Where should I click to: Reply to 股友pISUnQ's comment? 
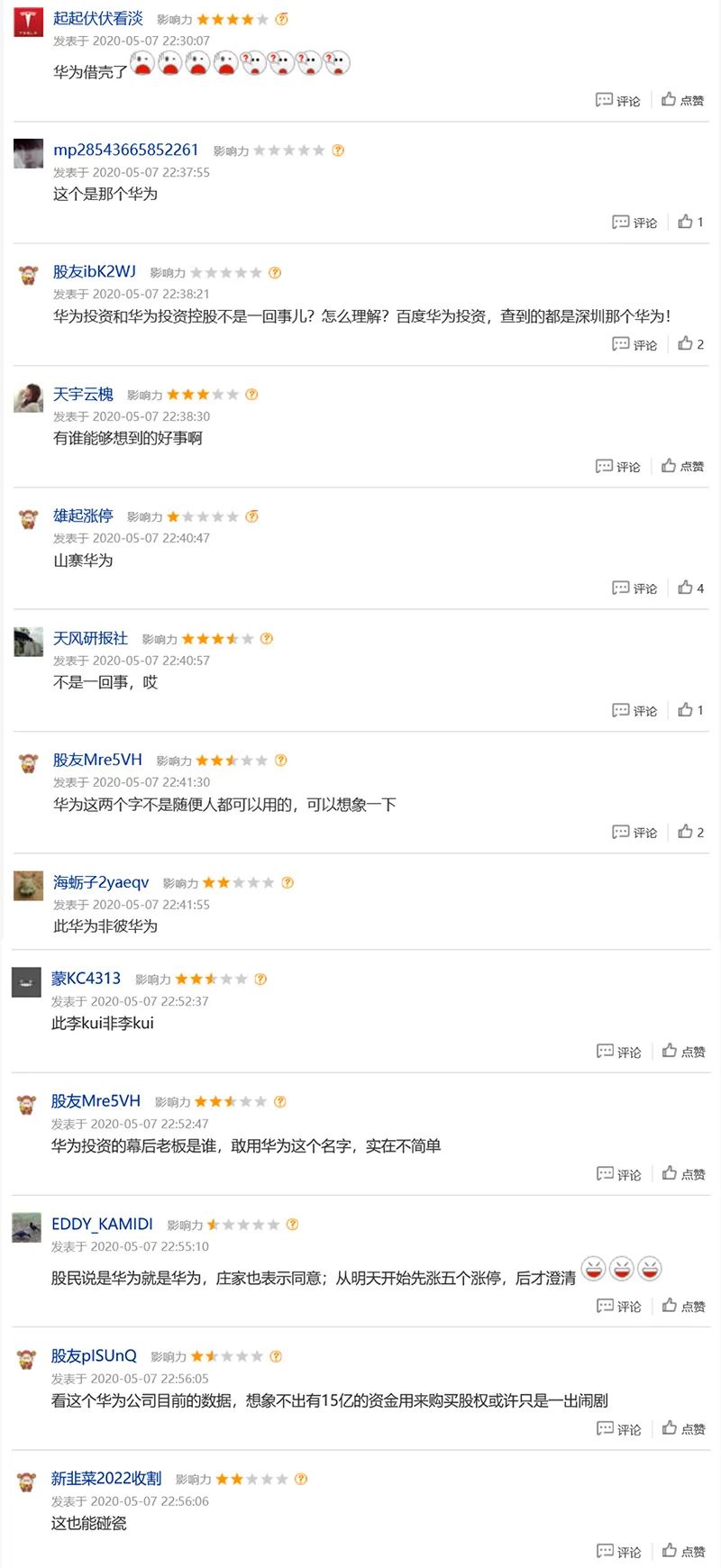(x=618, y=1428)
